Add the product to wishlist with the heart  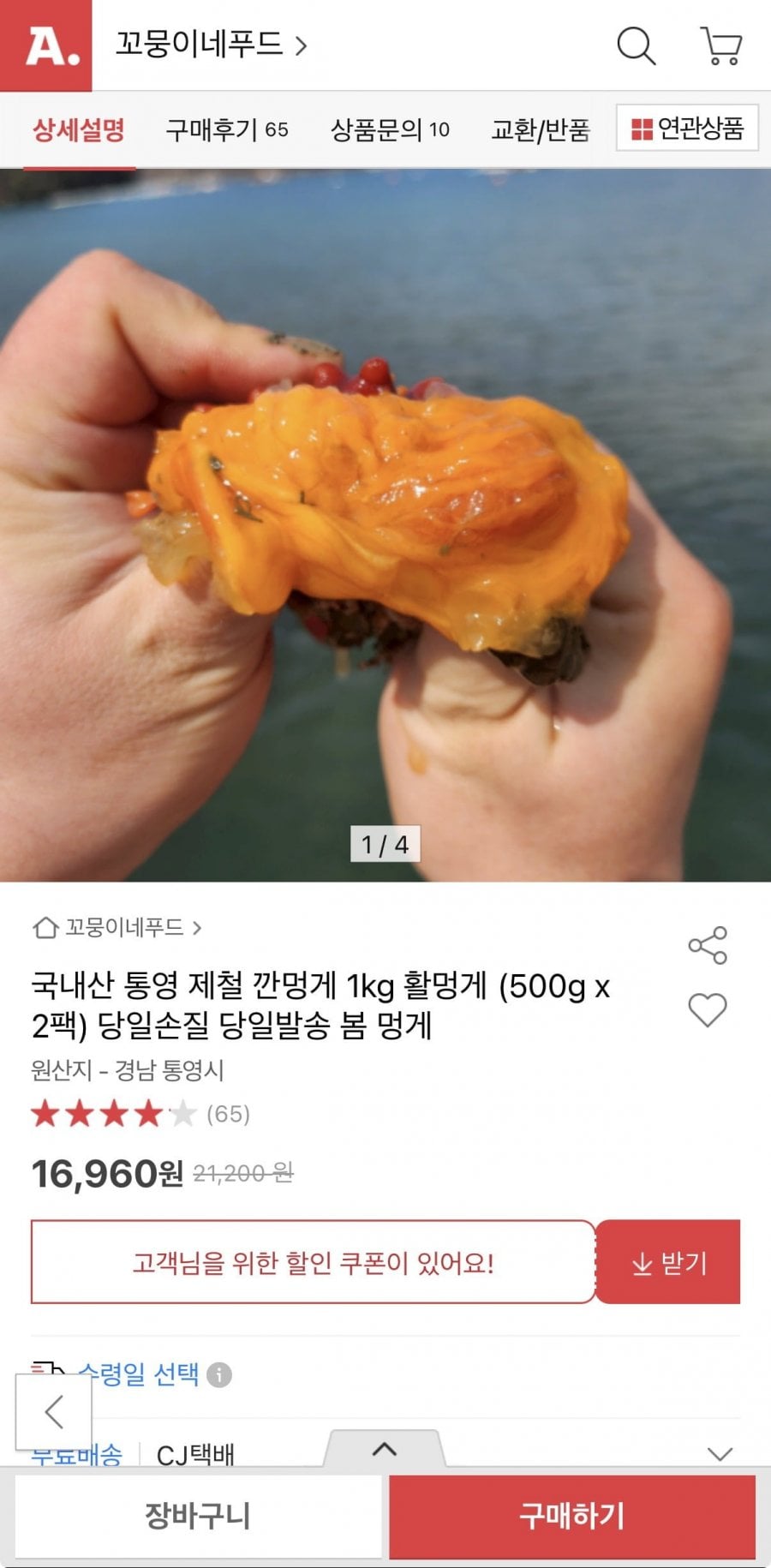(x=708, y=1009)
